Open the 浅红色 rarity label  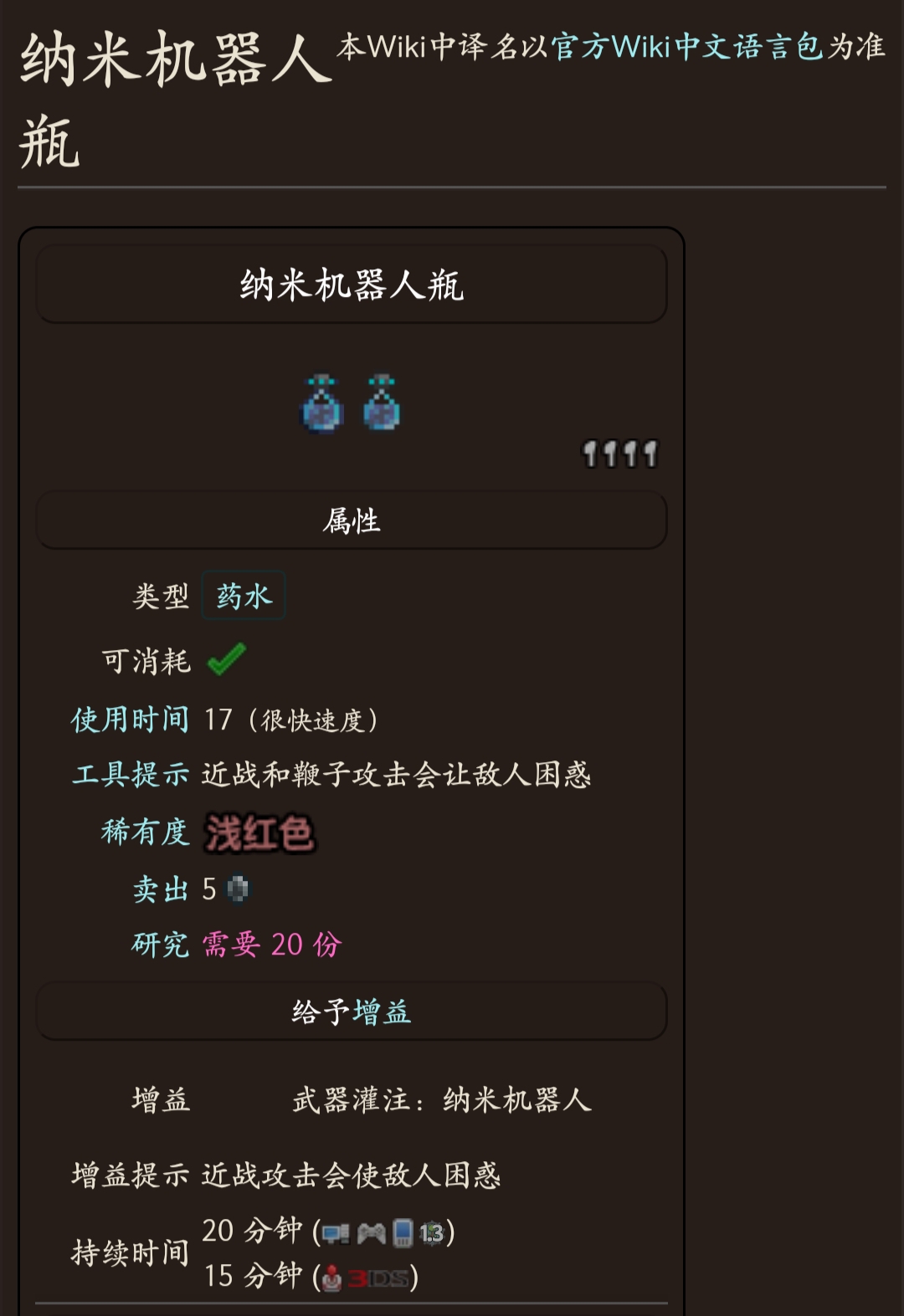coord(259,833)
